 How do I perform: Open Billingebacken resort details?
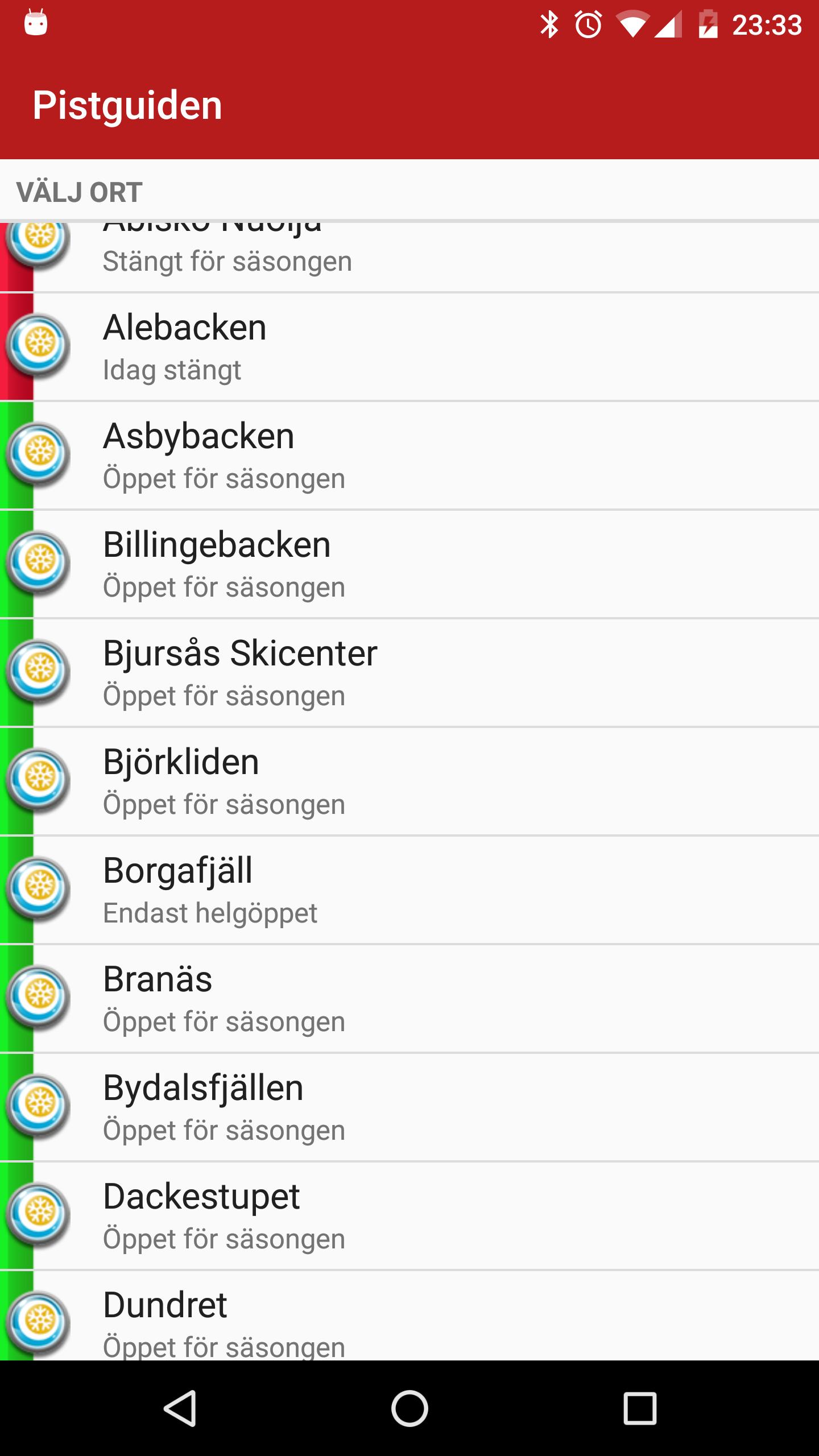409,564
